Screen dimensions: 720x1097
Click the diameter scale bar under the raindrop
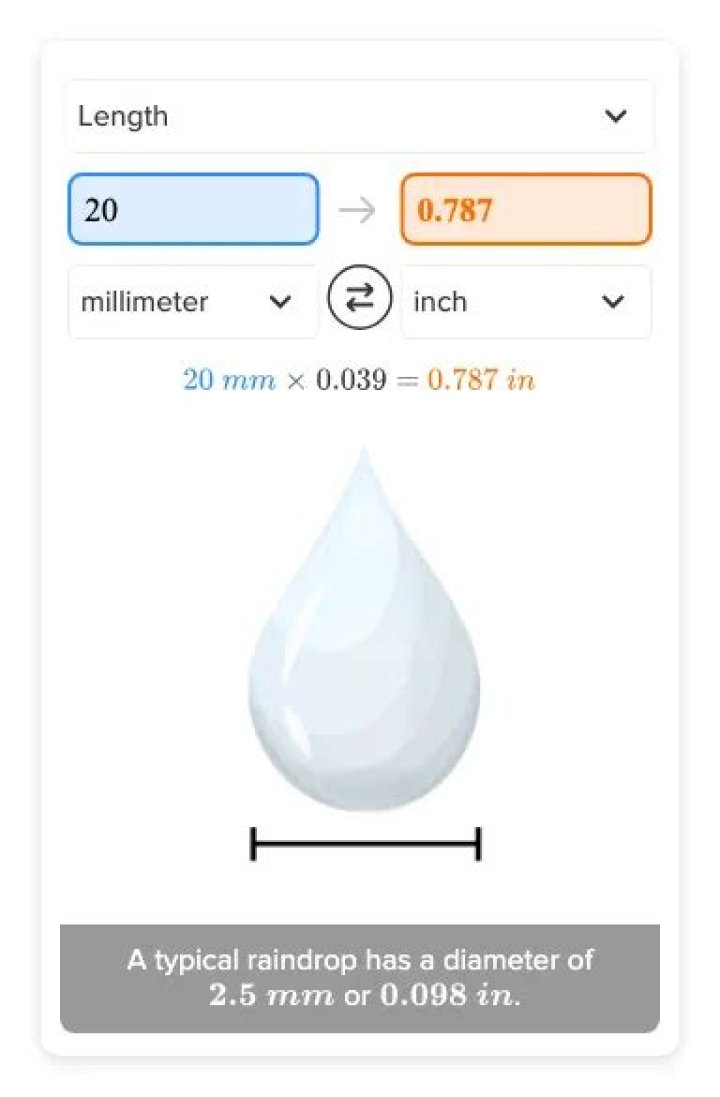365,843
